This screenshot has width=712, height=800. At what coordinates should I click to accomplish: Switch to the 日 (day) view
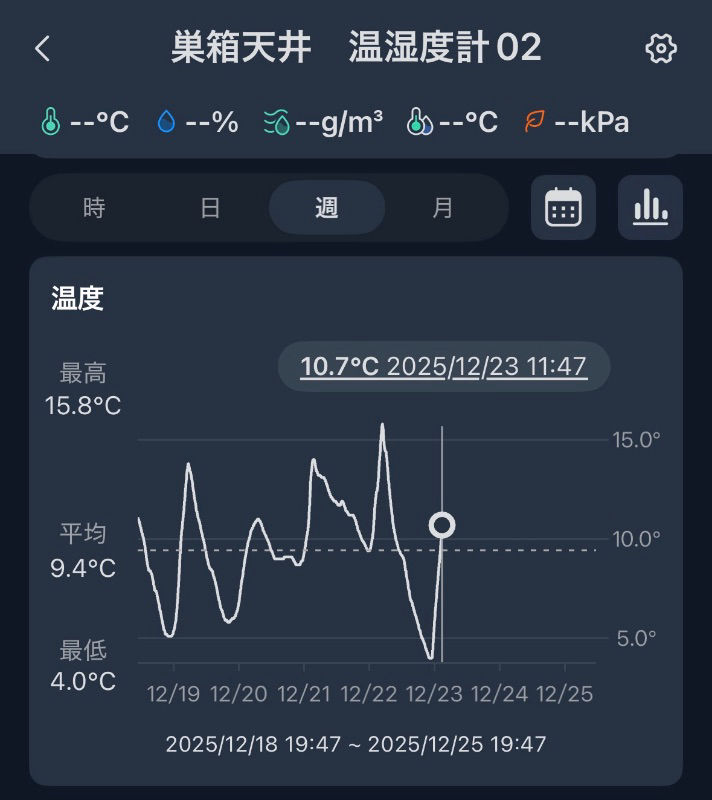[x=210, y=208]
